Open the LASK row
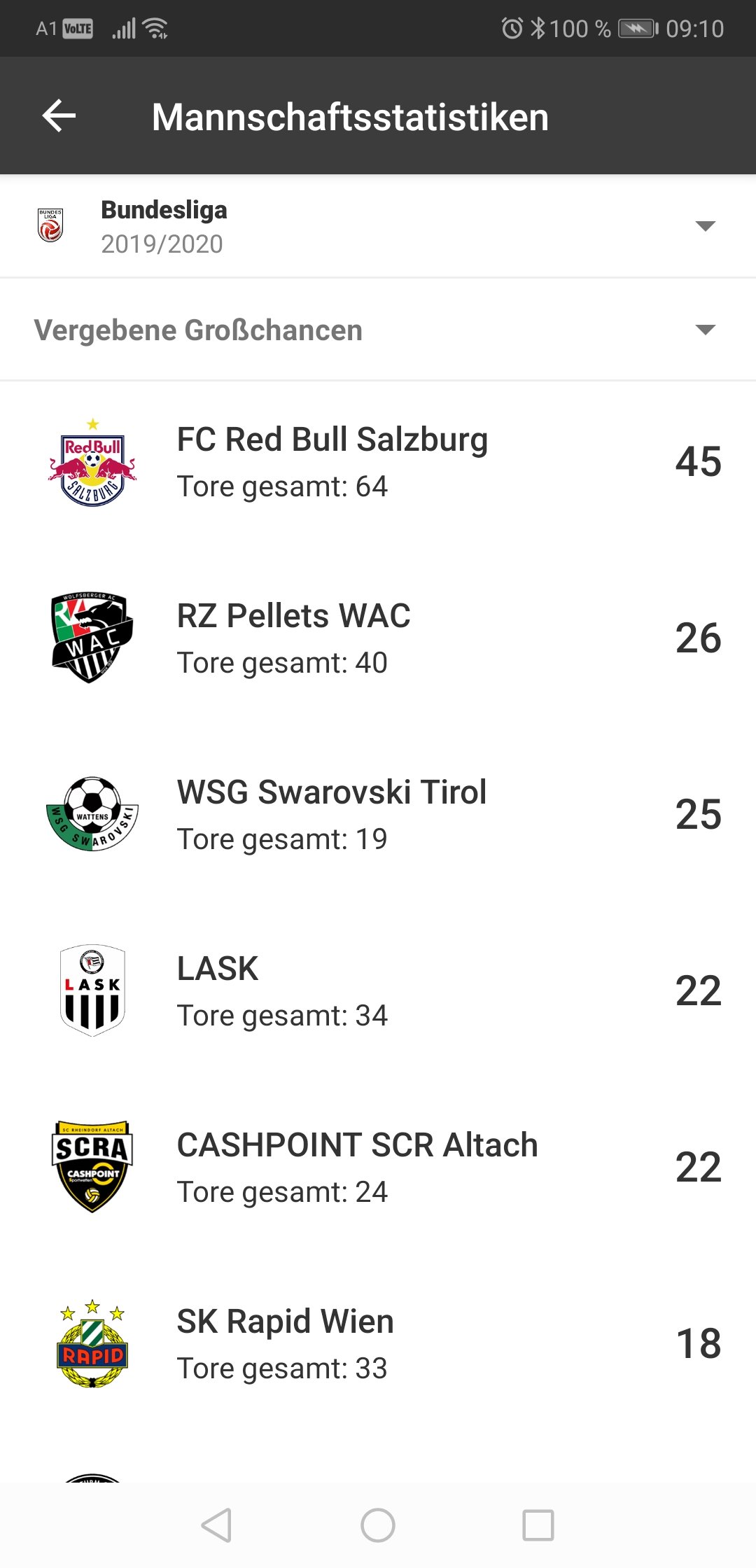The height and width of the screenshot is (1568, 756). [x=378, y=991]
